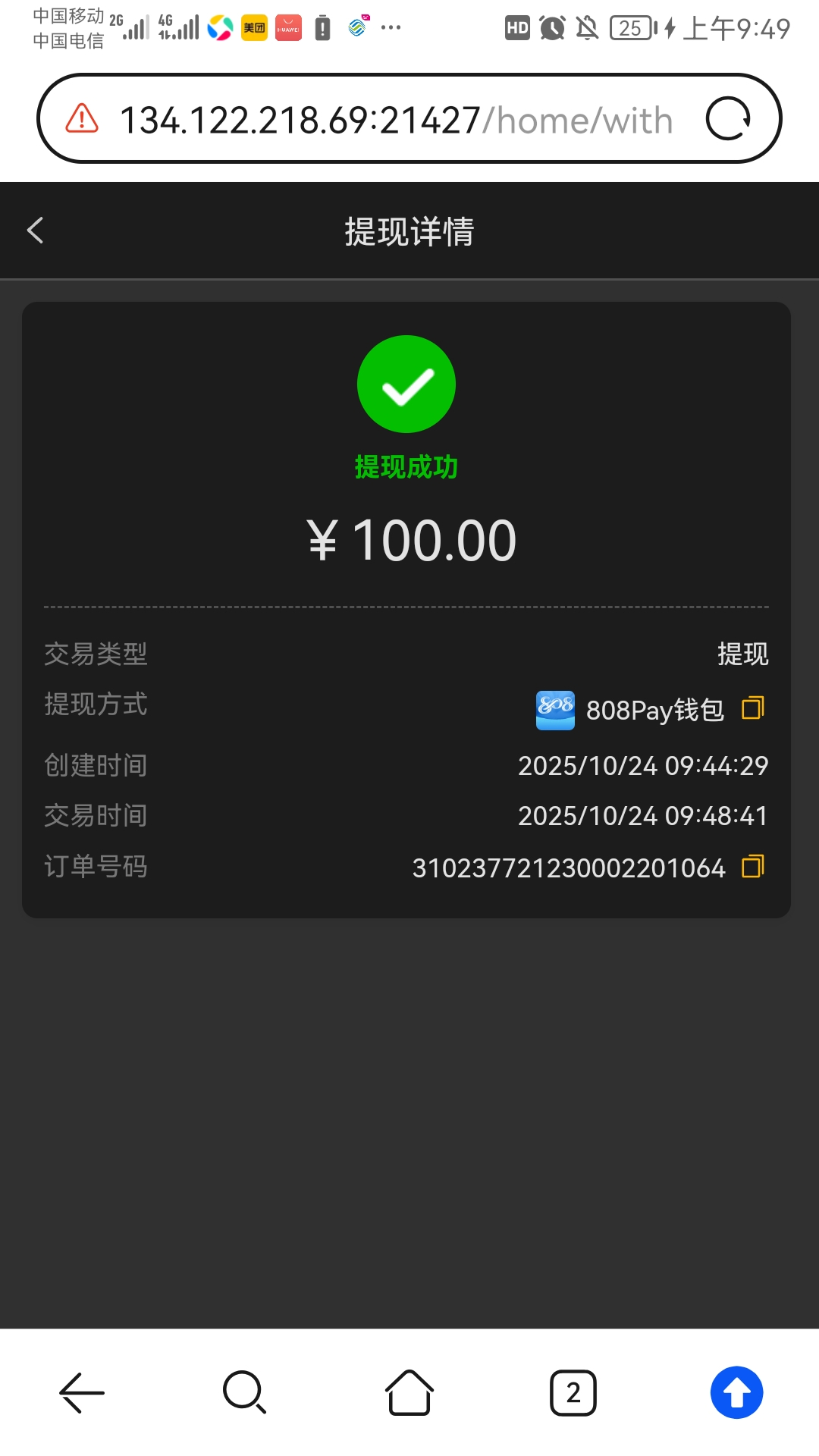The image size is (819, 1456).
Task: Tap the browser address bar URL
Action: pyautogui.click(x=396, y=120)
